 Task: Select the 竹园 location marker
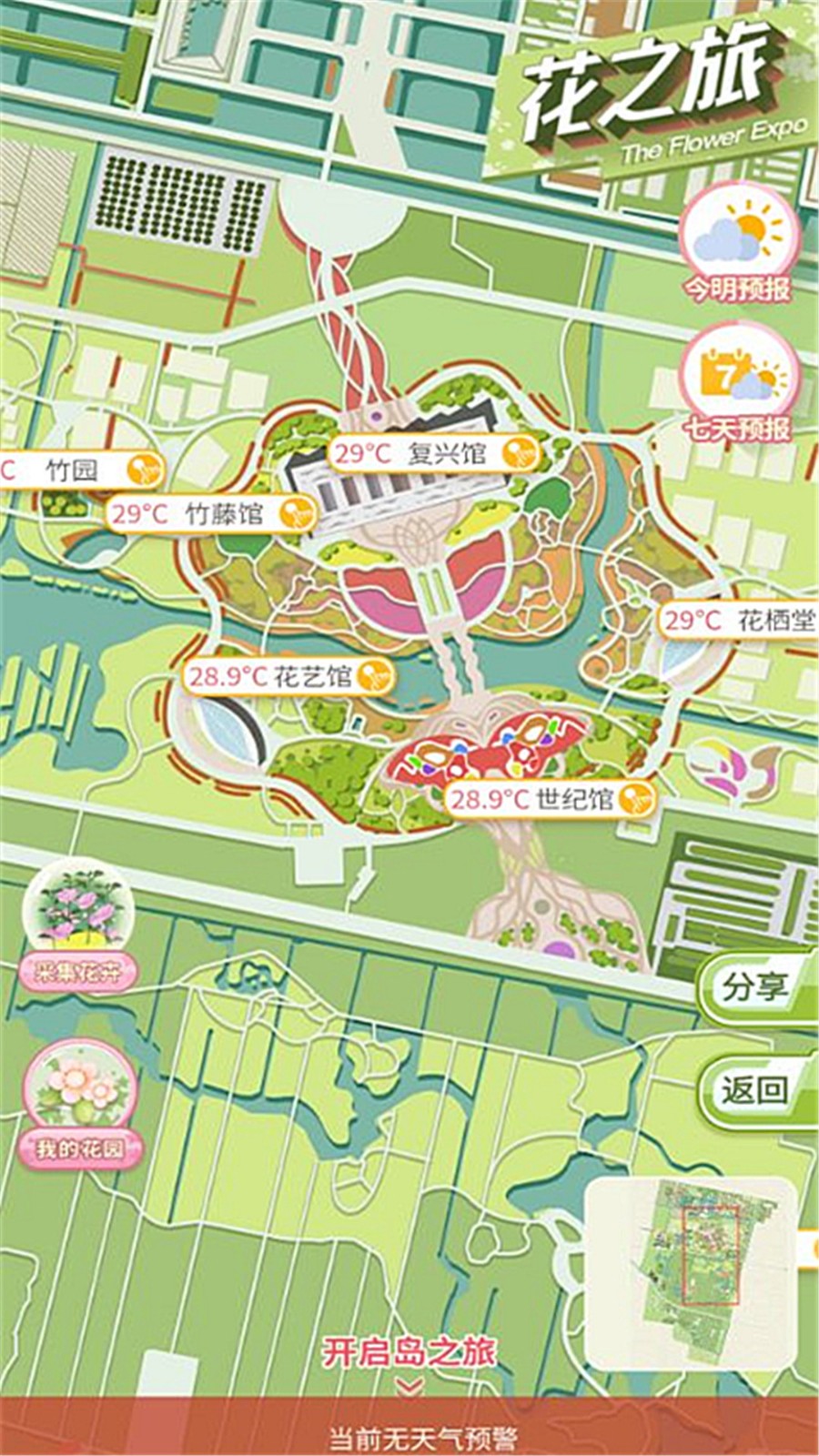pyautogui.click(x=82, y=470)
